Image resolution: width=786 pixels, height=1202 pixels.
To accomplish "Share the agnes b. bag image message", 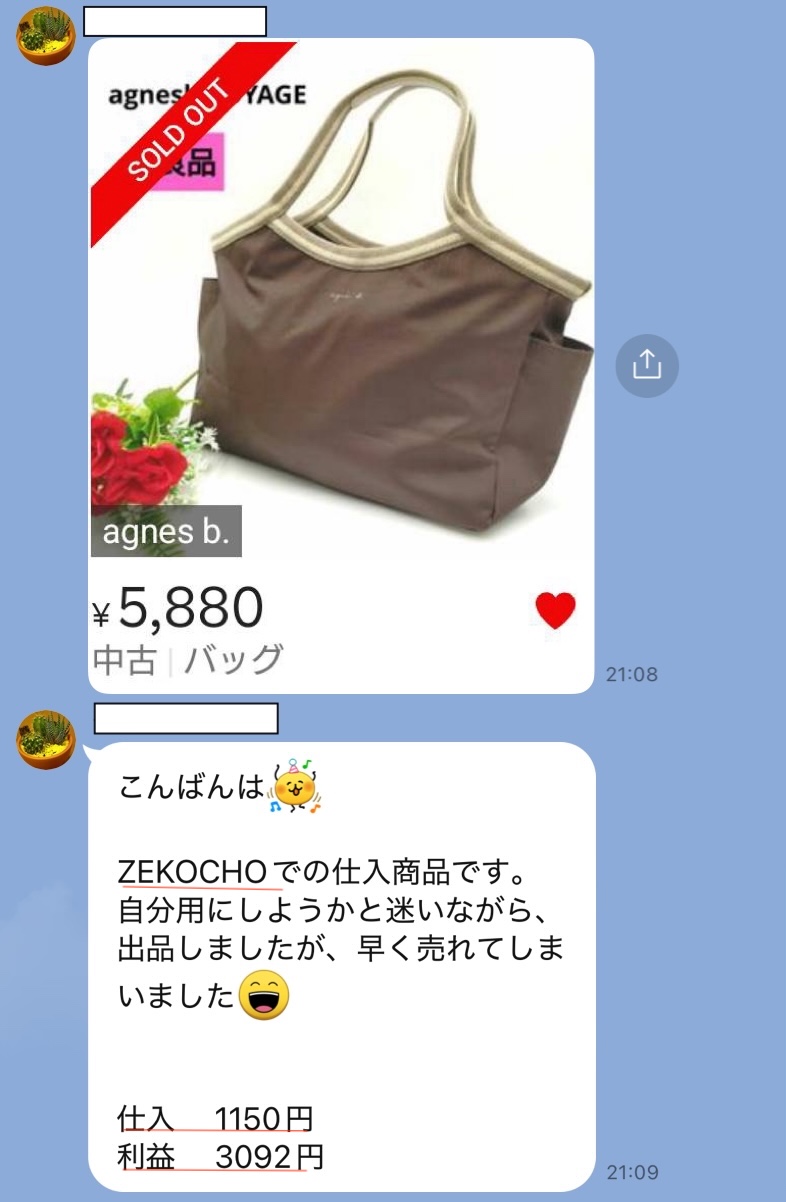I will click(647, 365).
